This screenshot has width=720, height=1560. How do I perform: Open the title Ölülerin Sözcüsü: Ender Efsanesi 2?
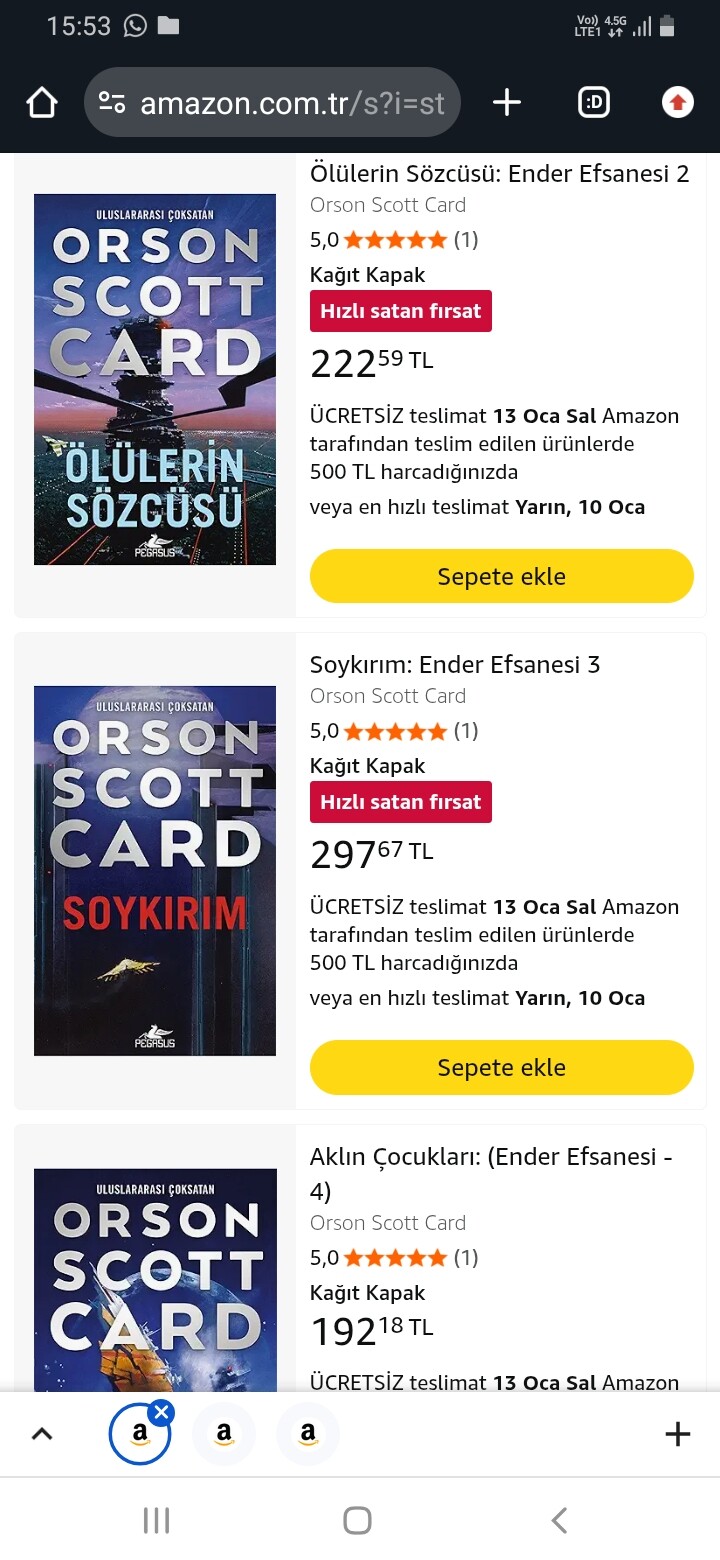[499, 174]
